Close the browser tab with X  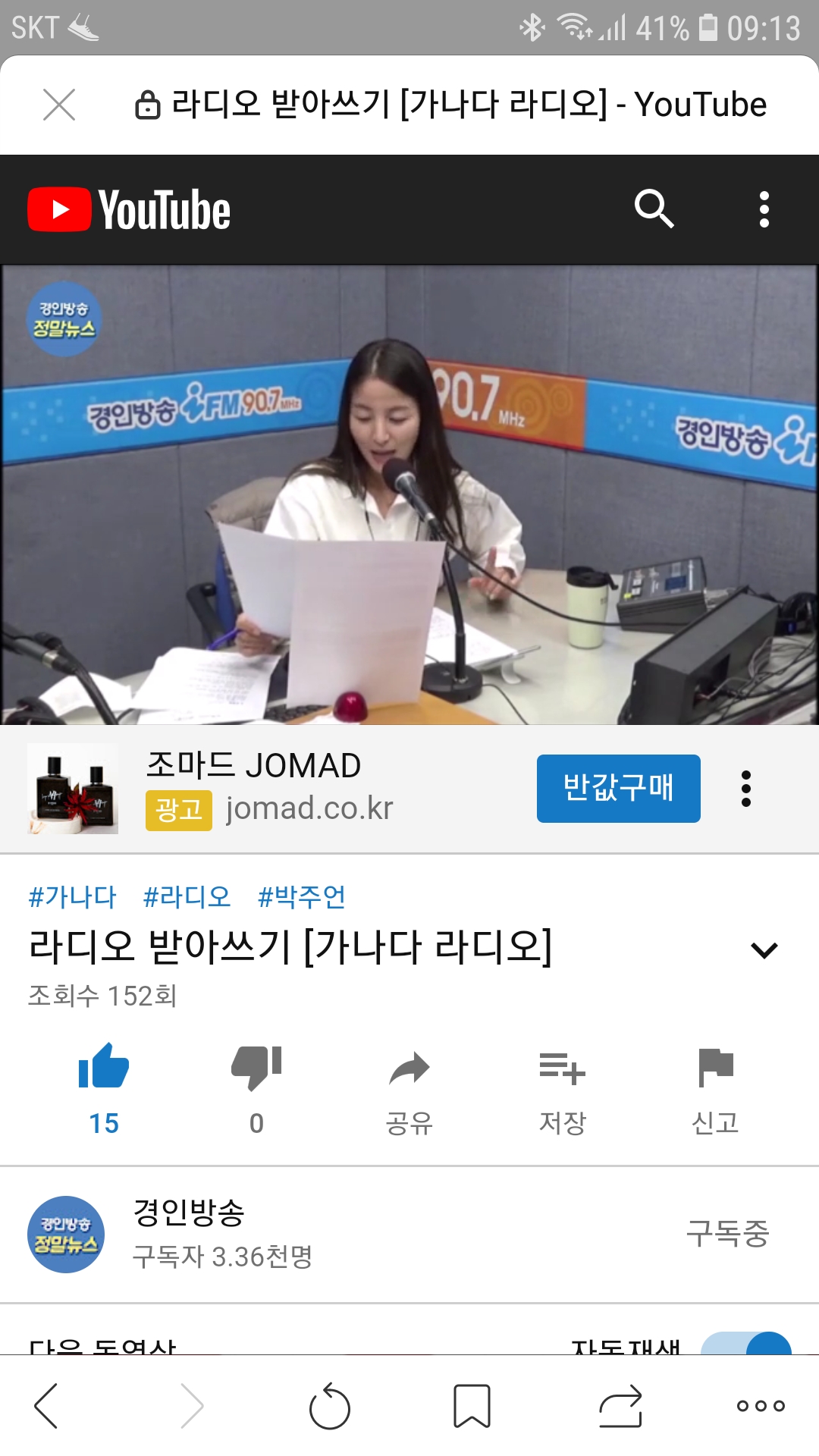pos(59,105)
